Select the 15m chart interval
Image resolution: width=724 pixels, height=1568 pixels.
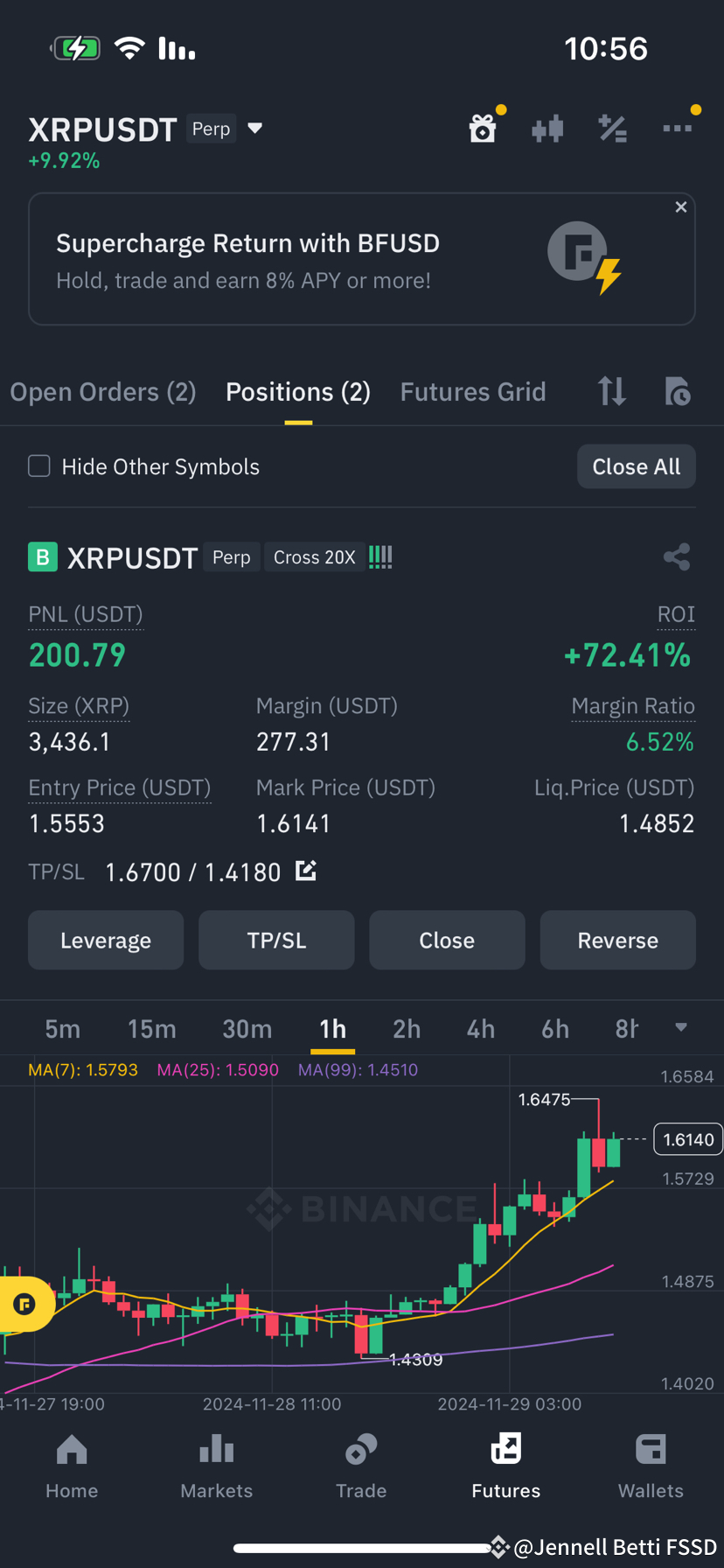pos(151,1029)
